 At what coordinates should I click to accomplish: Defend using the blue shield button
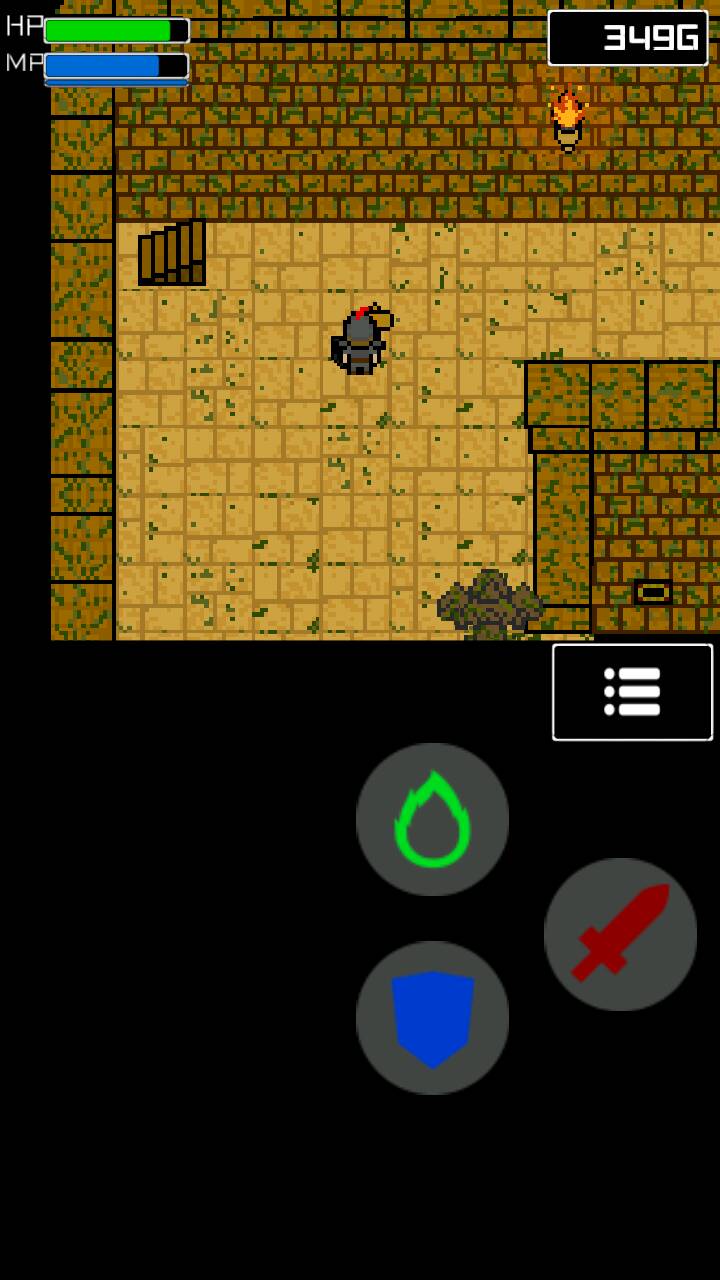click(432, 1017)
